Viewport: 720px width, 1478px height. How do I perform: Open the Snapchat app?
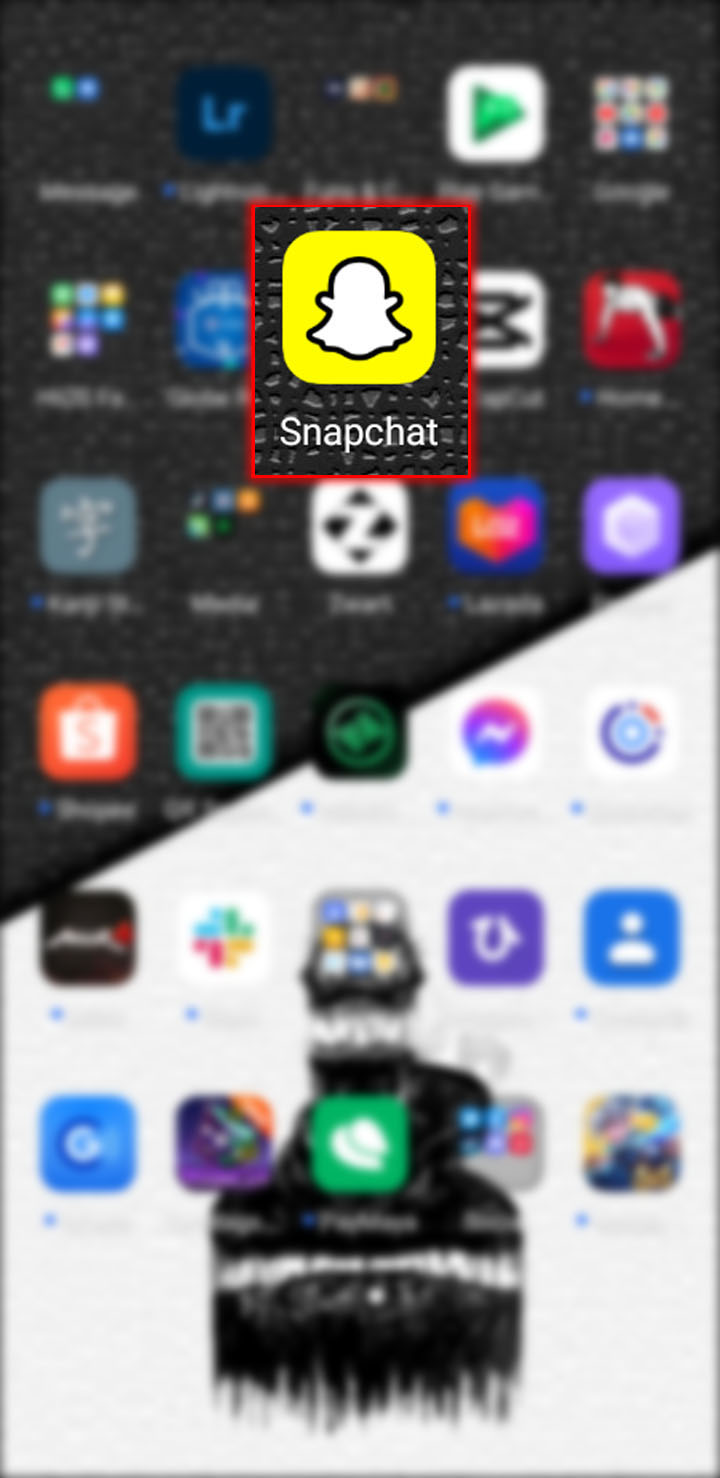(359, 308)
